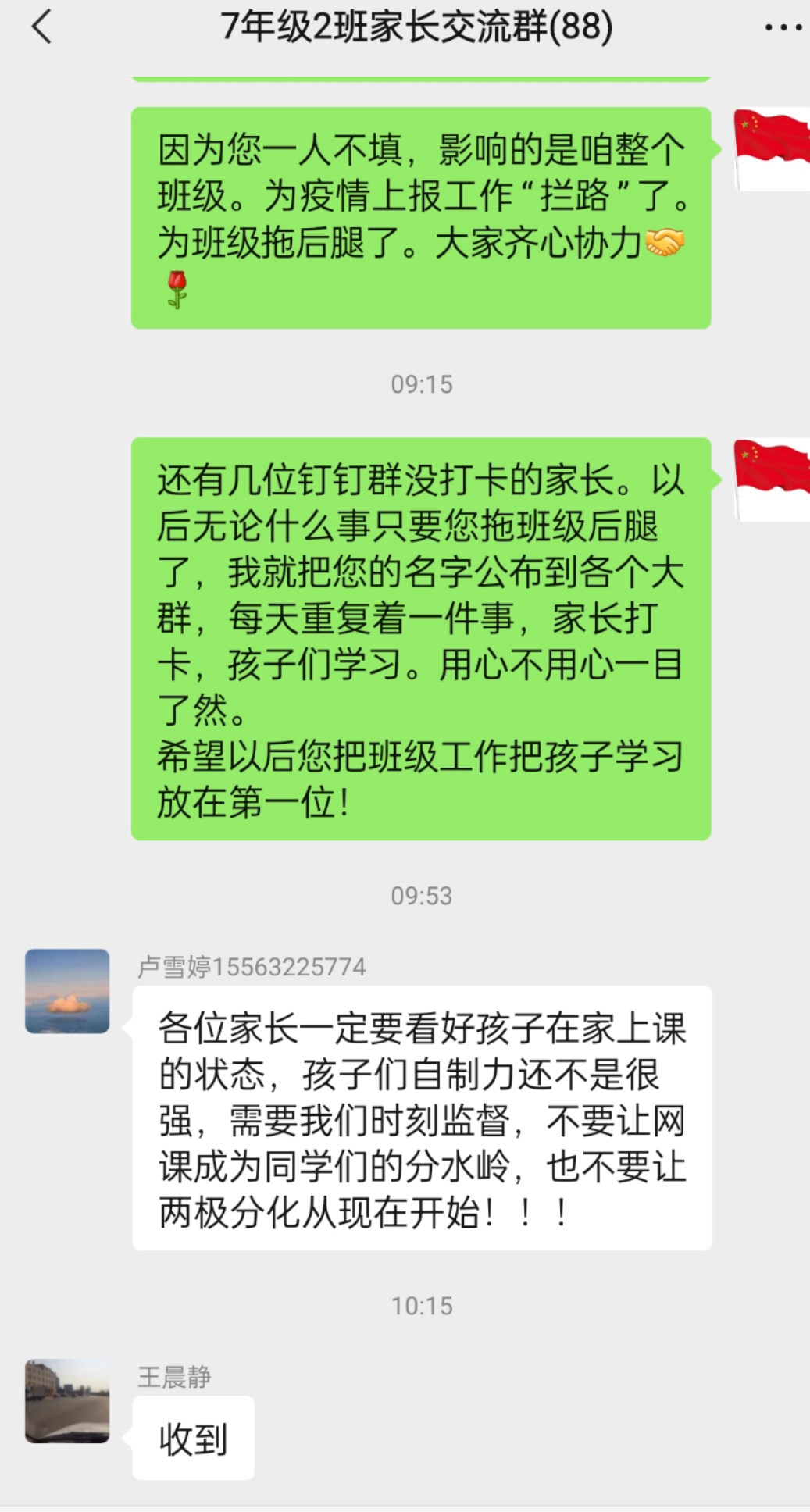Tap the chat header bar

coord(405,28)
